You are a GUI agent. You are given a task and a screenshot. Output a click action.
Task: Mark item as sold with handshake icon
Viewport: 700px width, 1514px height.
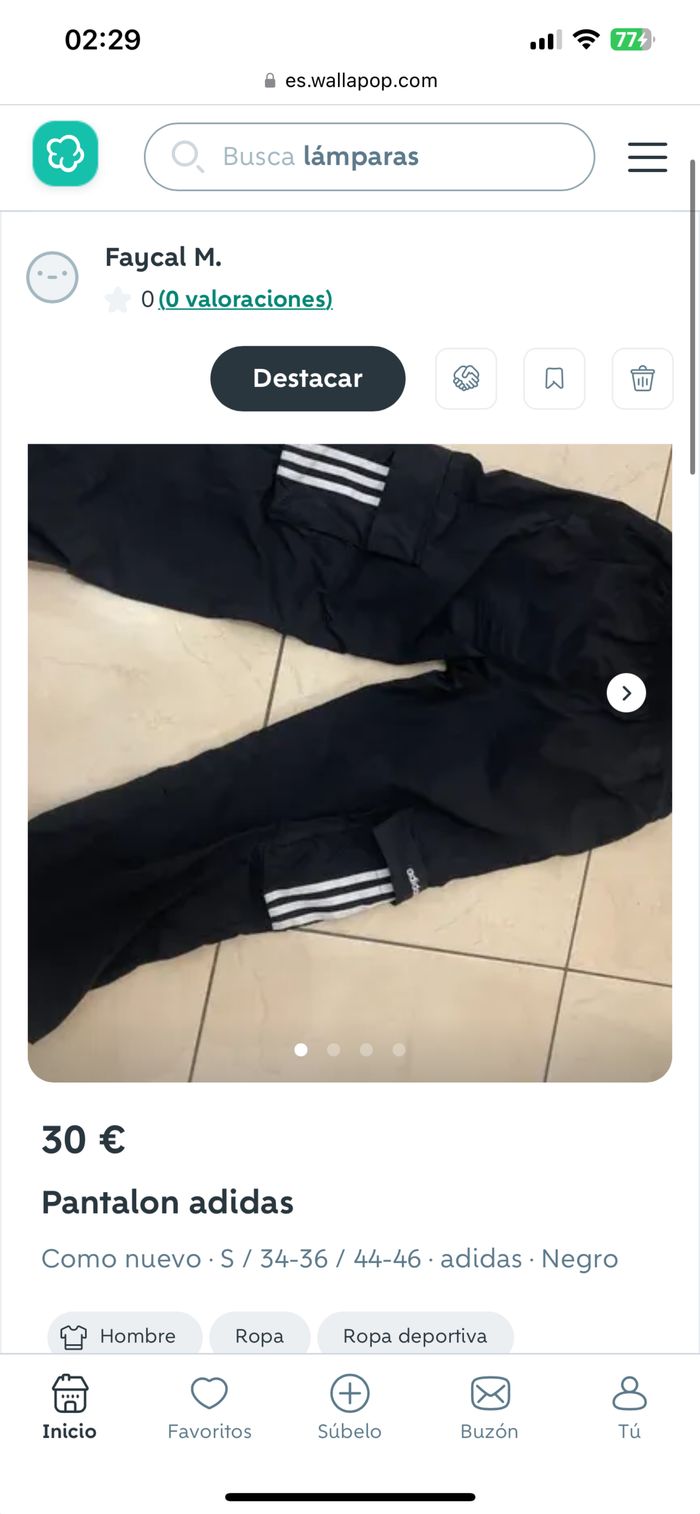click(x=466, y=378)
